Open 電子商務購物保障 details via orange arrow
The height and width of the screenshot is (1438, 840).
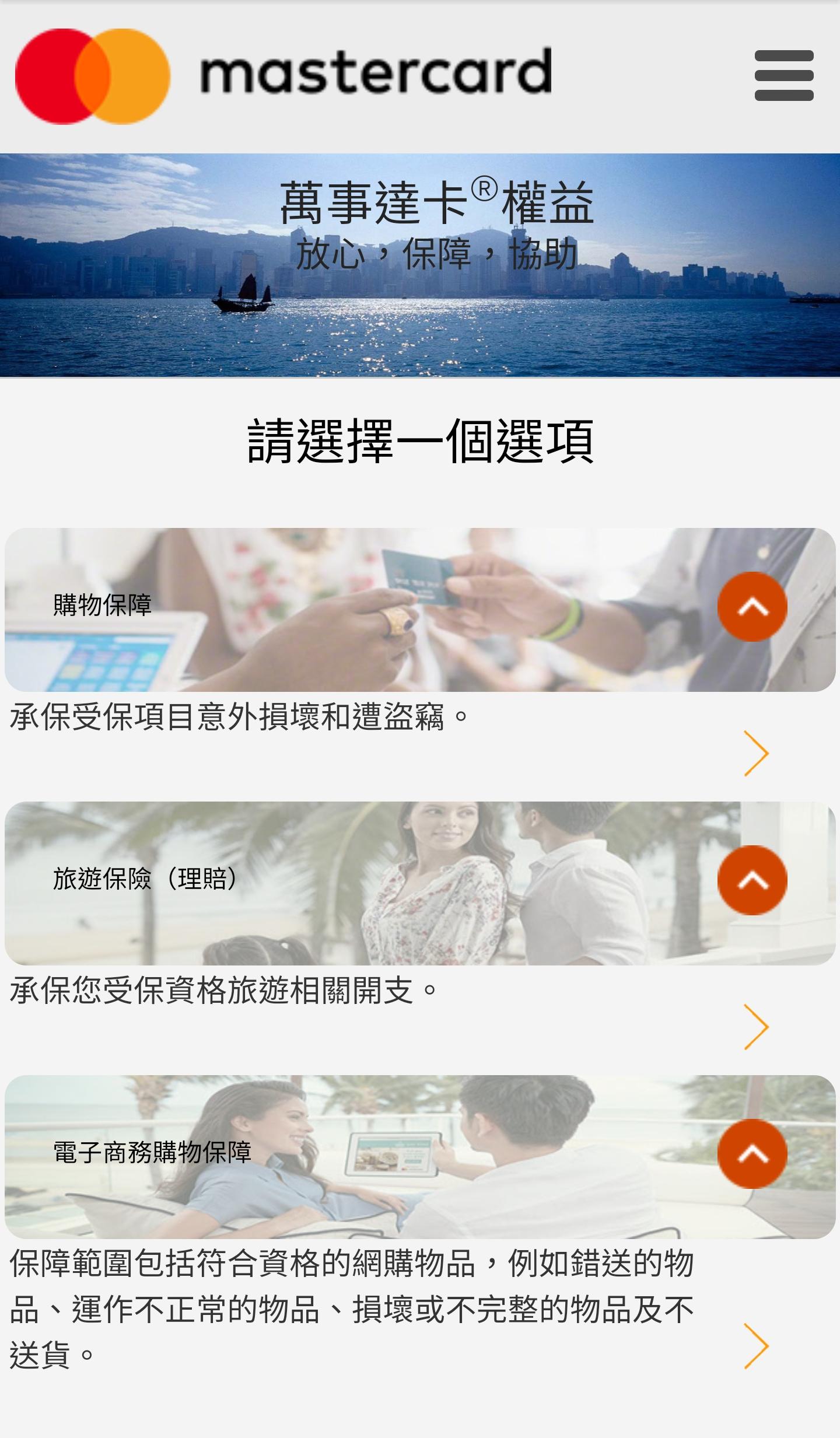point(756,1346)
